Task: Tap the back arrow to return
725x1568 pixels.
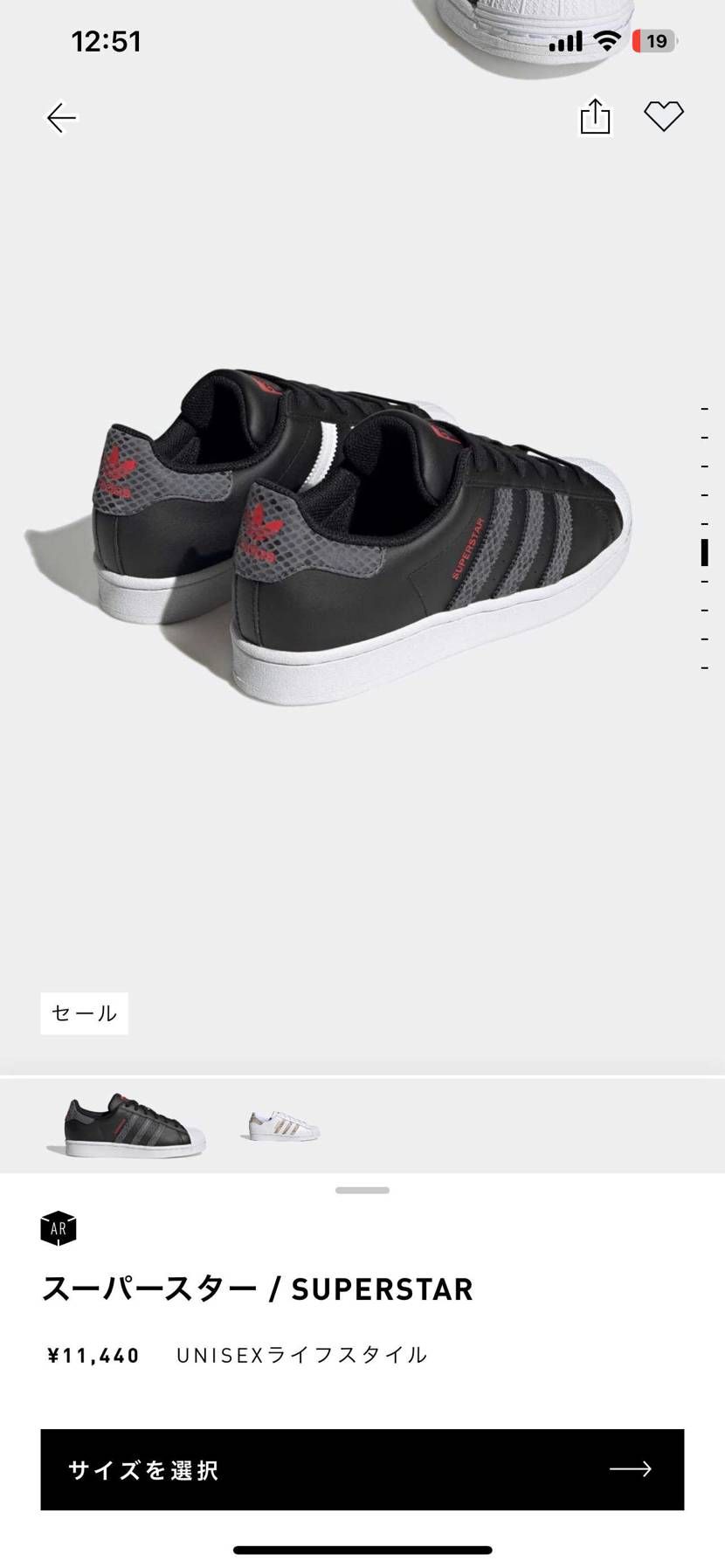Action: point(59,117)
